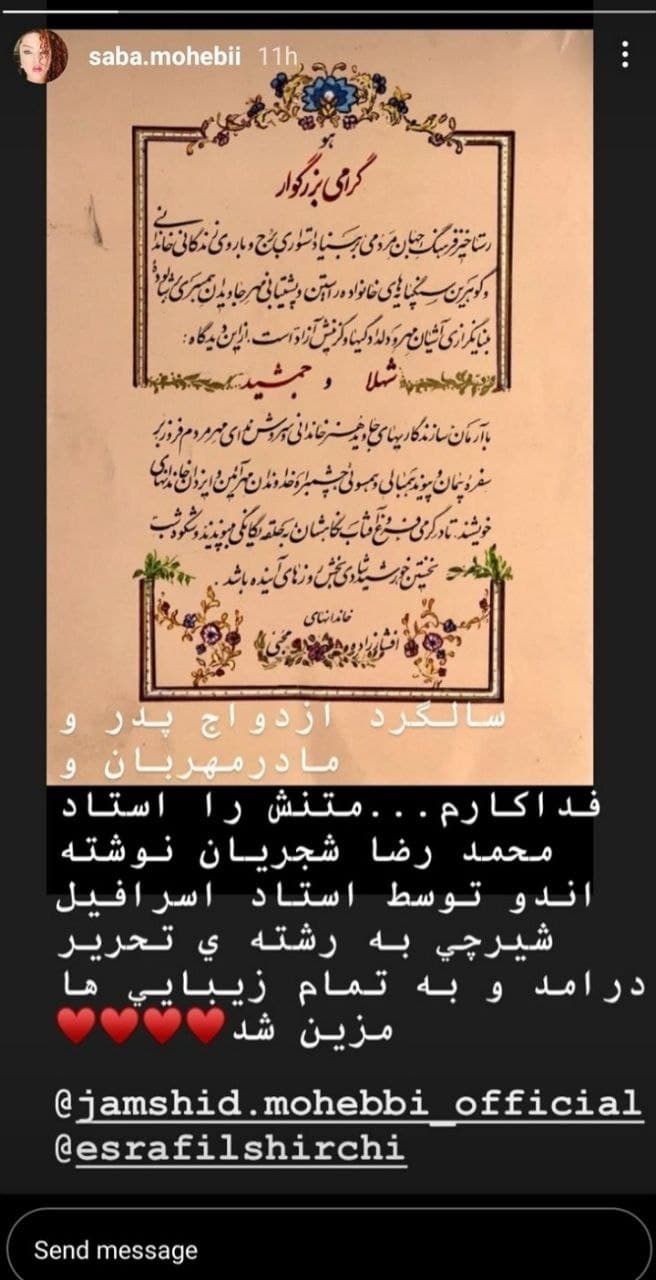Open the @jamshid.mohebbi_official mention
The width and height of the screenshot is (656, 1280).
pos(345,1104)
